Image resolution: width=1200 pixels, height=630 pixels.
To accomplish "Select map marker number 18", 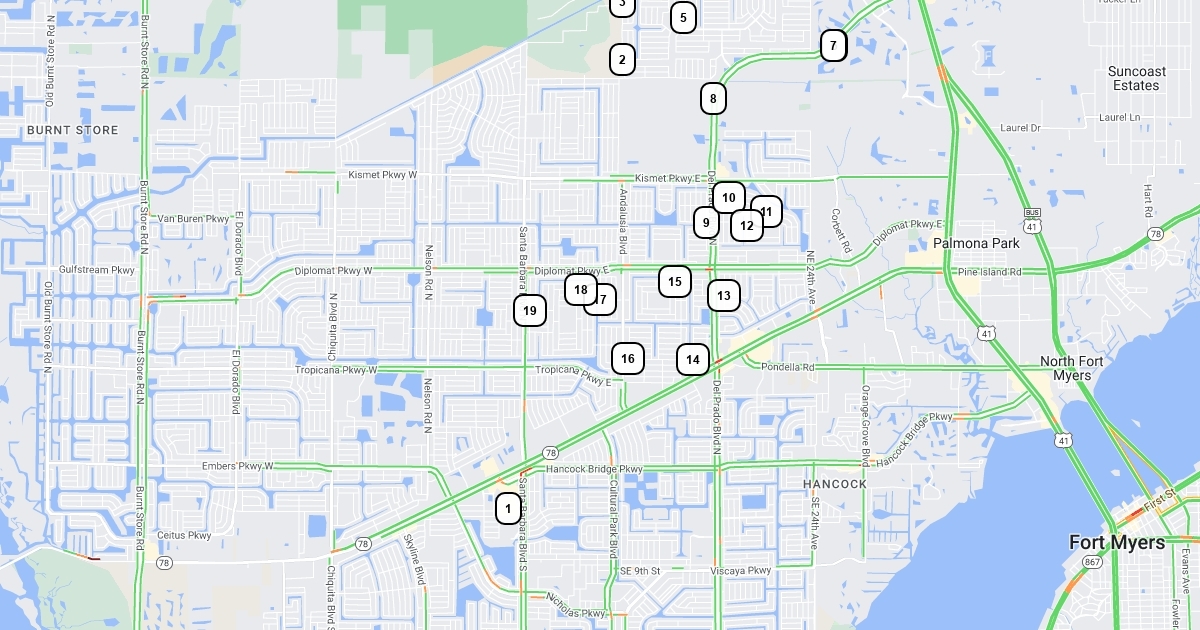I will tap(580, 289).
